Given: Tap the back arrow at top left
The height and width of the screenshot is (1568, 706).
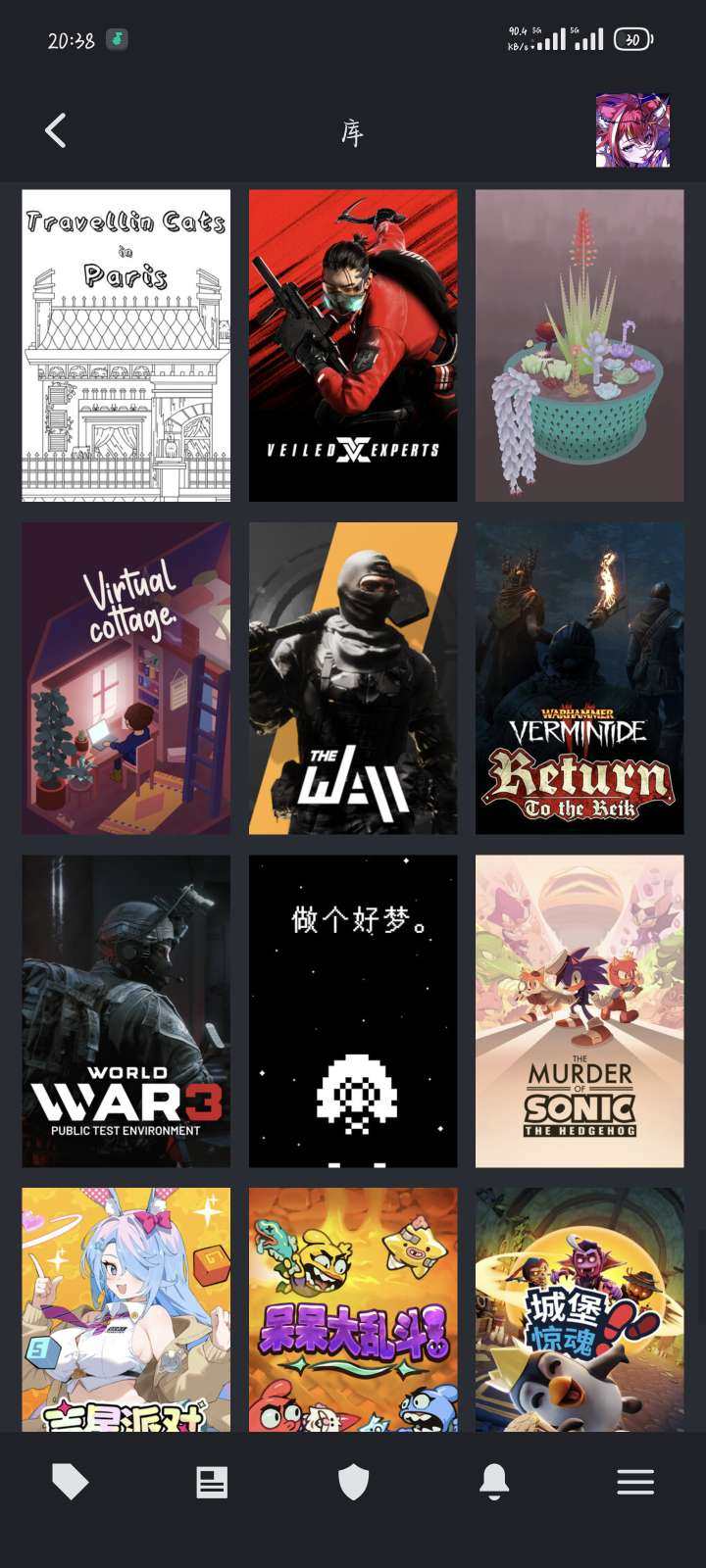Looking at the screenshot, I should click(x=55, y=130).
